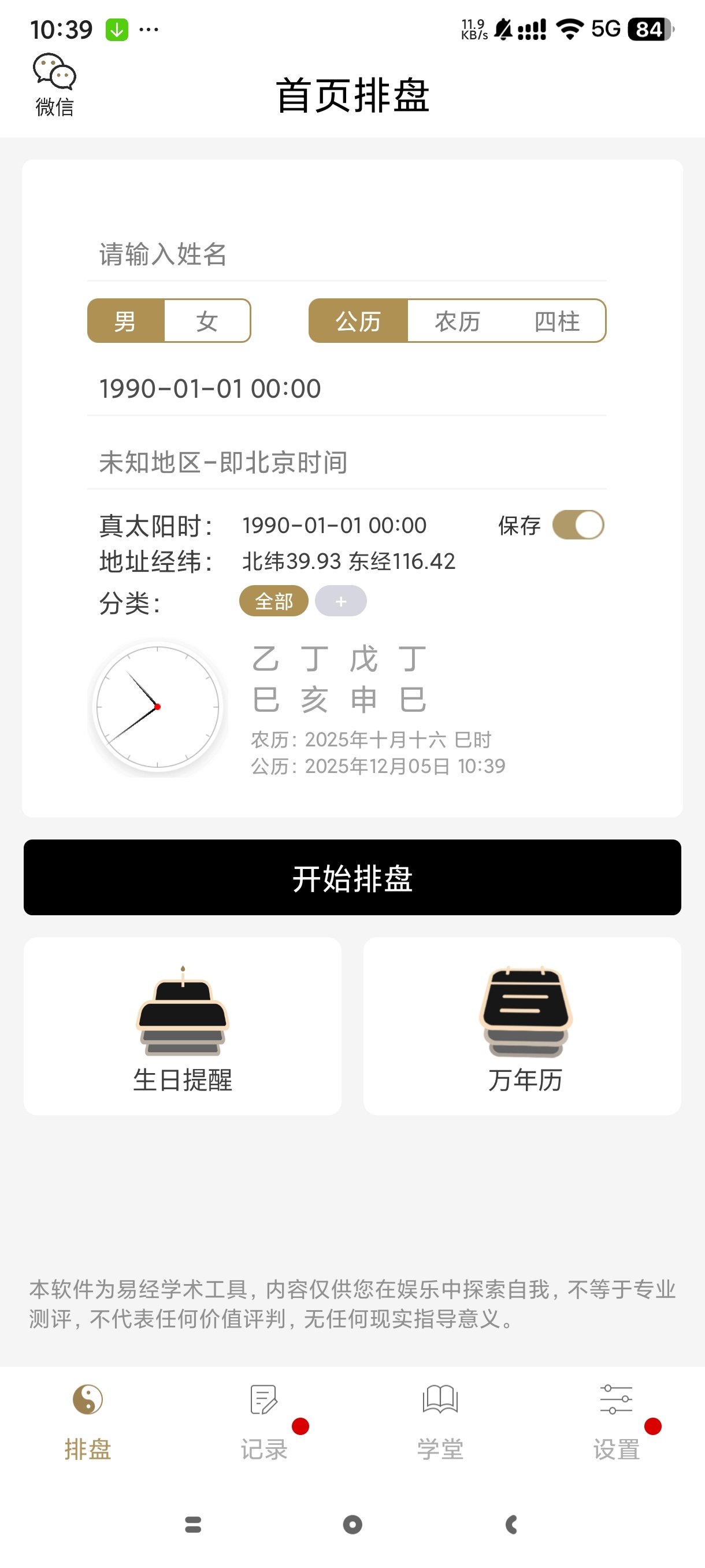Switch to the 排盘 tab
Screen dimensions: 705x1568
coord(88,1421)
